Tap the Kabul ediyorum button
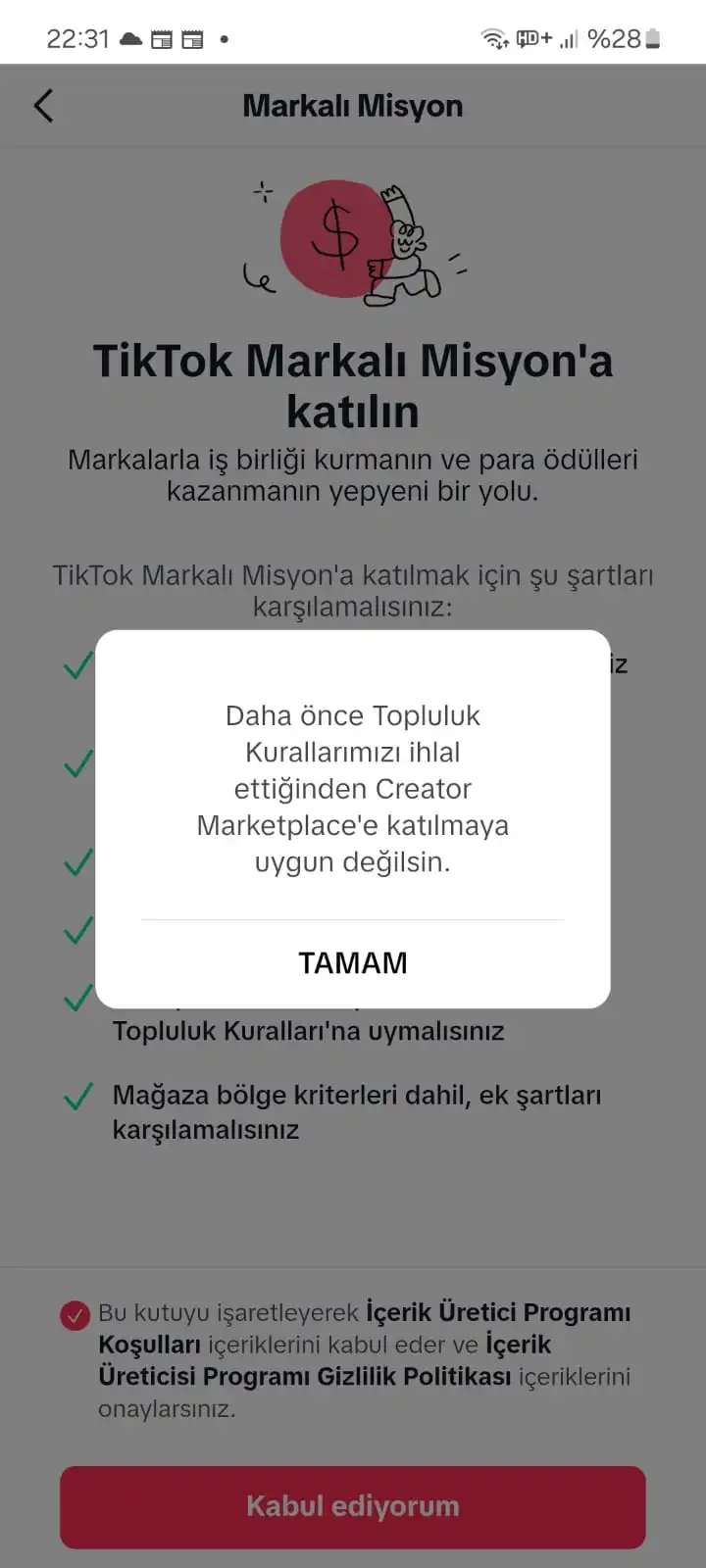This screenshot has width=706, height=1568. click(353, 1506)
